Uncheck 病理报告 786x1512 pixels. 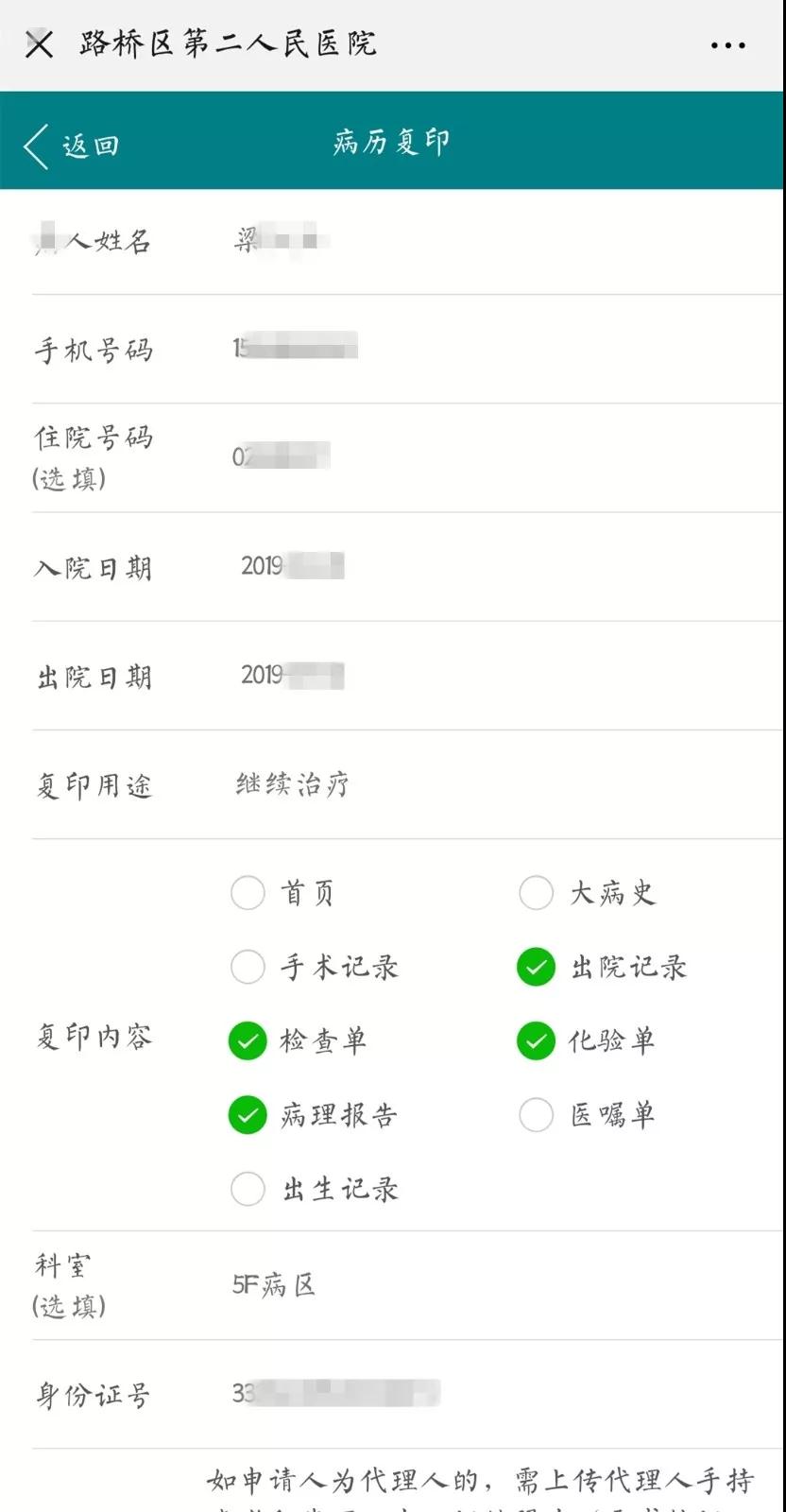(x=248, y=1115)
